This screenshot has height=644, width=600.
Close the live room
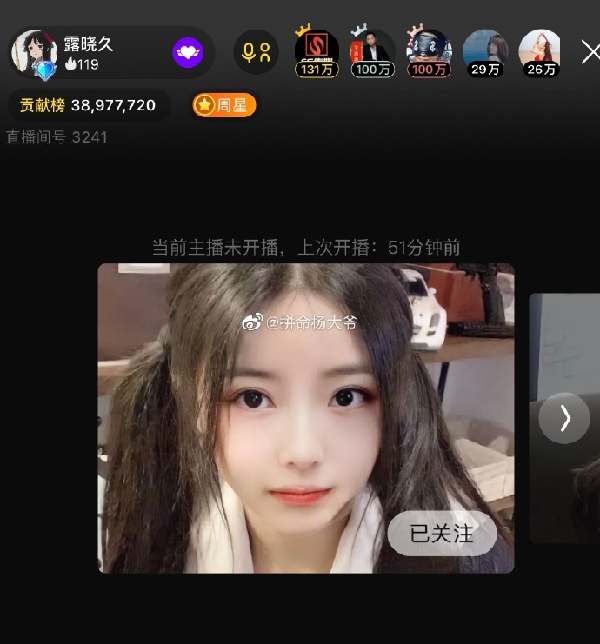pyautogui.click(x=590, y=52)
